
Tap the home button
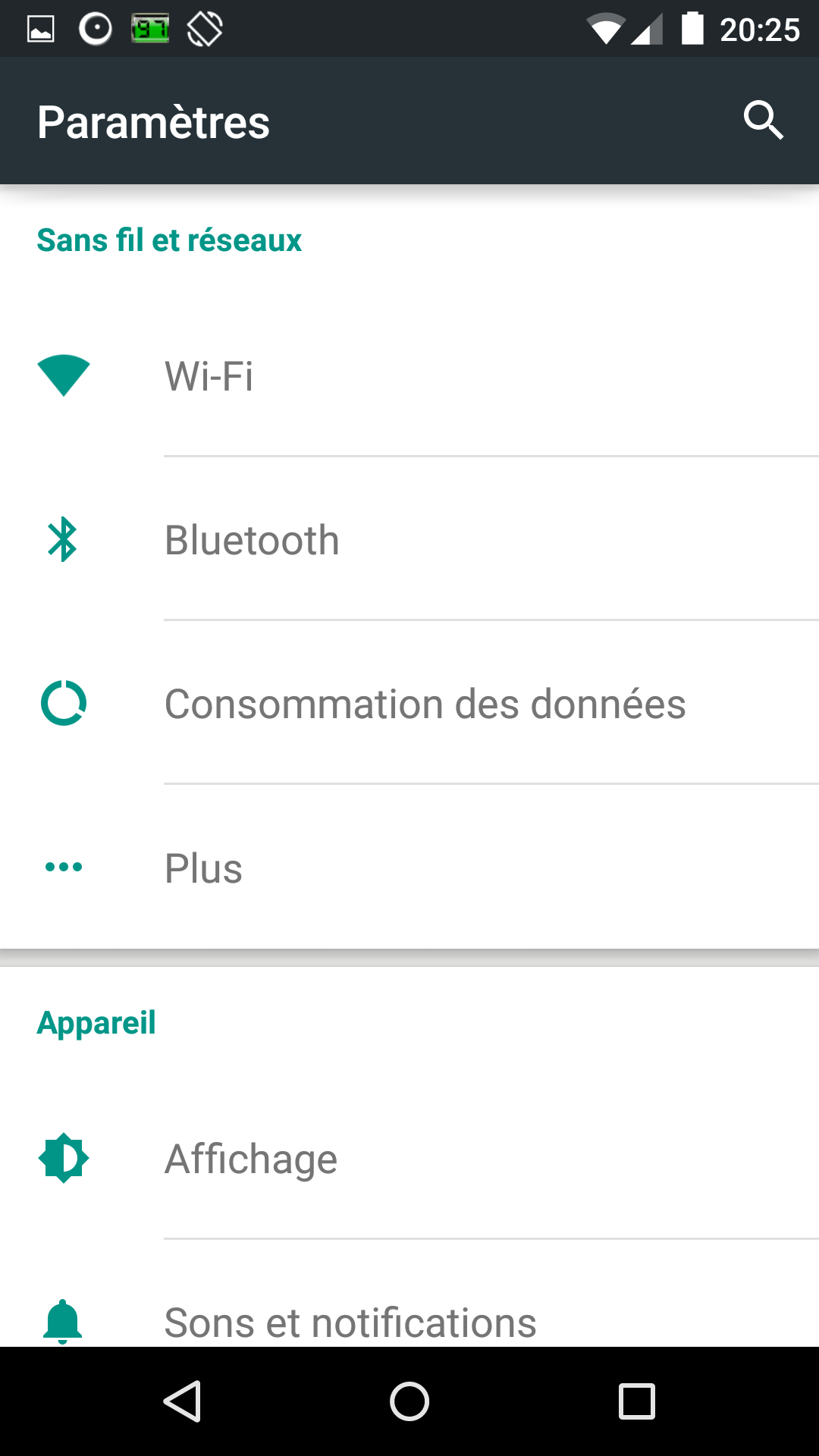[x=409, y=1401]
